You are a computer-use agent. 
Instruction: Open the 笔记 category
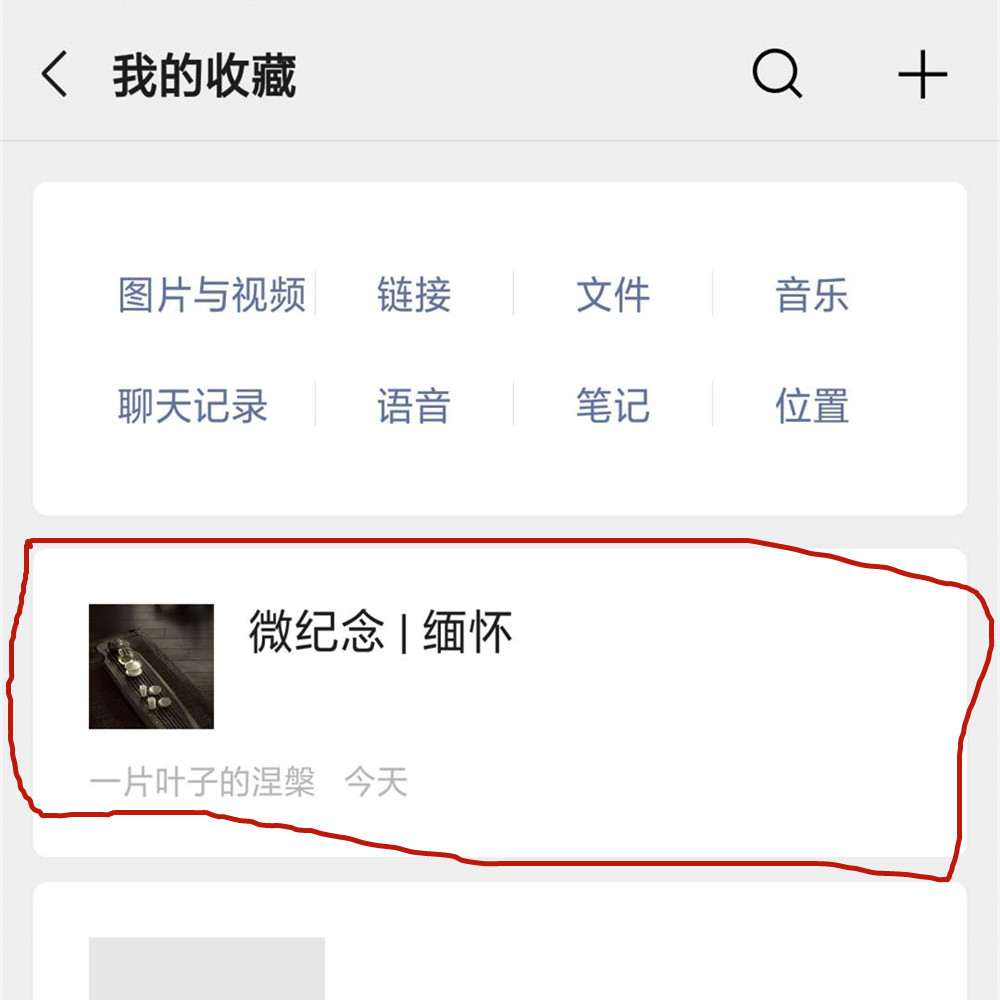(x=613, y=406)
